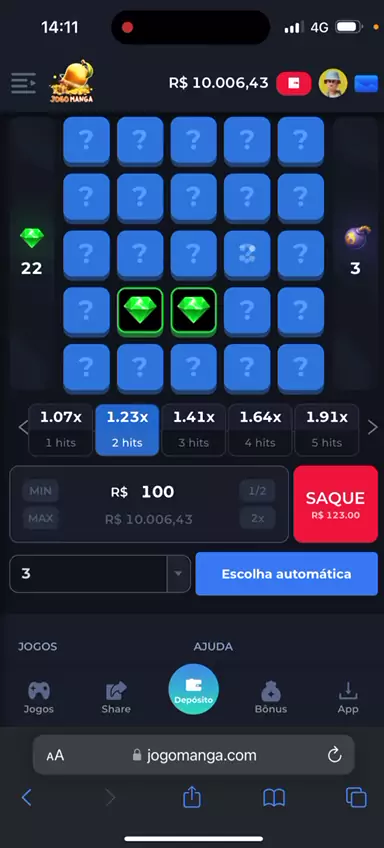Open the Bônus tab
Image resolution: width=384 pixels, height=848 pixels.
pos(270,698)
